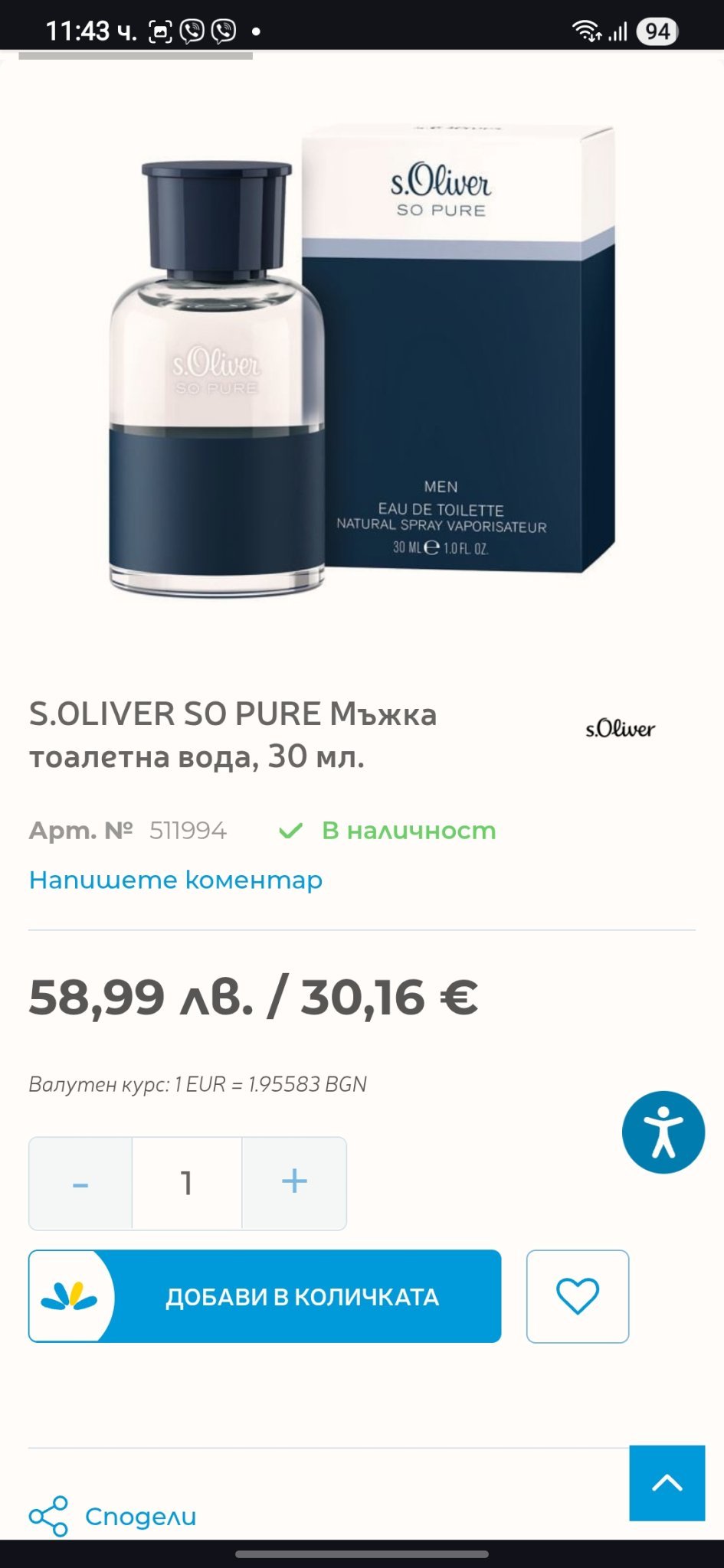
Task: Jump back to top with arrow button
Action: 667,1482
